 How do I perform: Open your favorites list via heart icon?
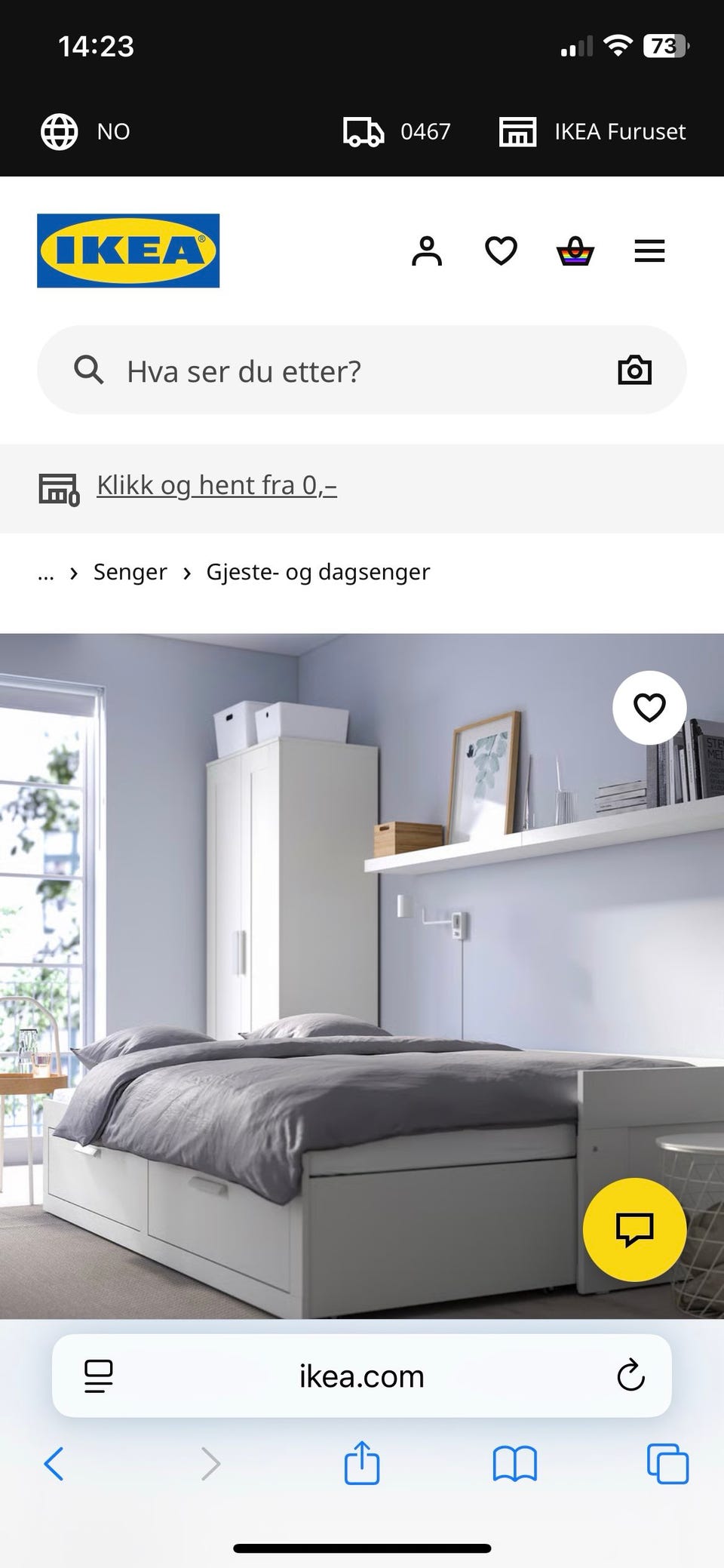[x=500, y=251]
